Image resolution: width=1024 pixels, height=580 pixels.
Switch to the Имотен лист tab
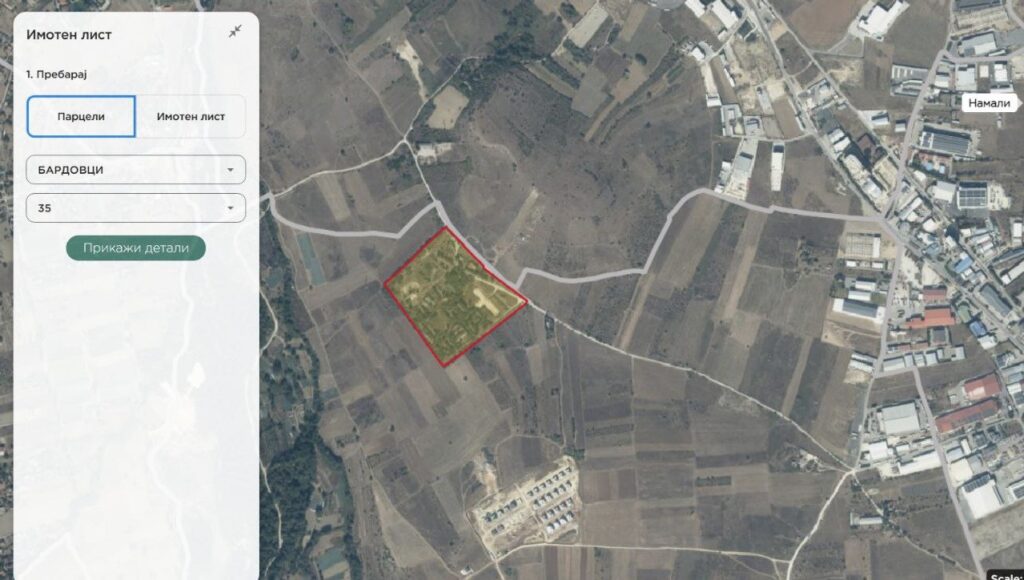pyautogui.click(x=190, y=116)
